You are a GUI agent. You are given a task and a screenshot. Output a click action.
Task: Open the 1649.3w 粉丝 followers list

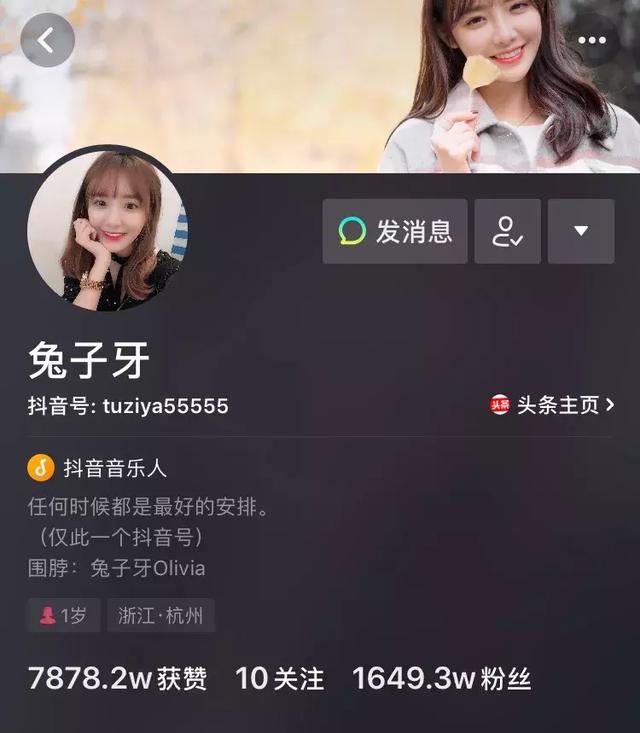tap(441, 679)
